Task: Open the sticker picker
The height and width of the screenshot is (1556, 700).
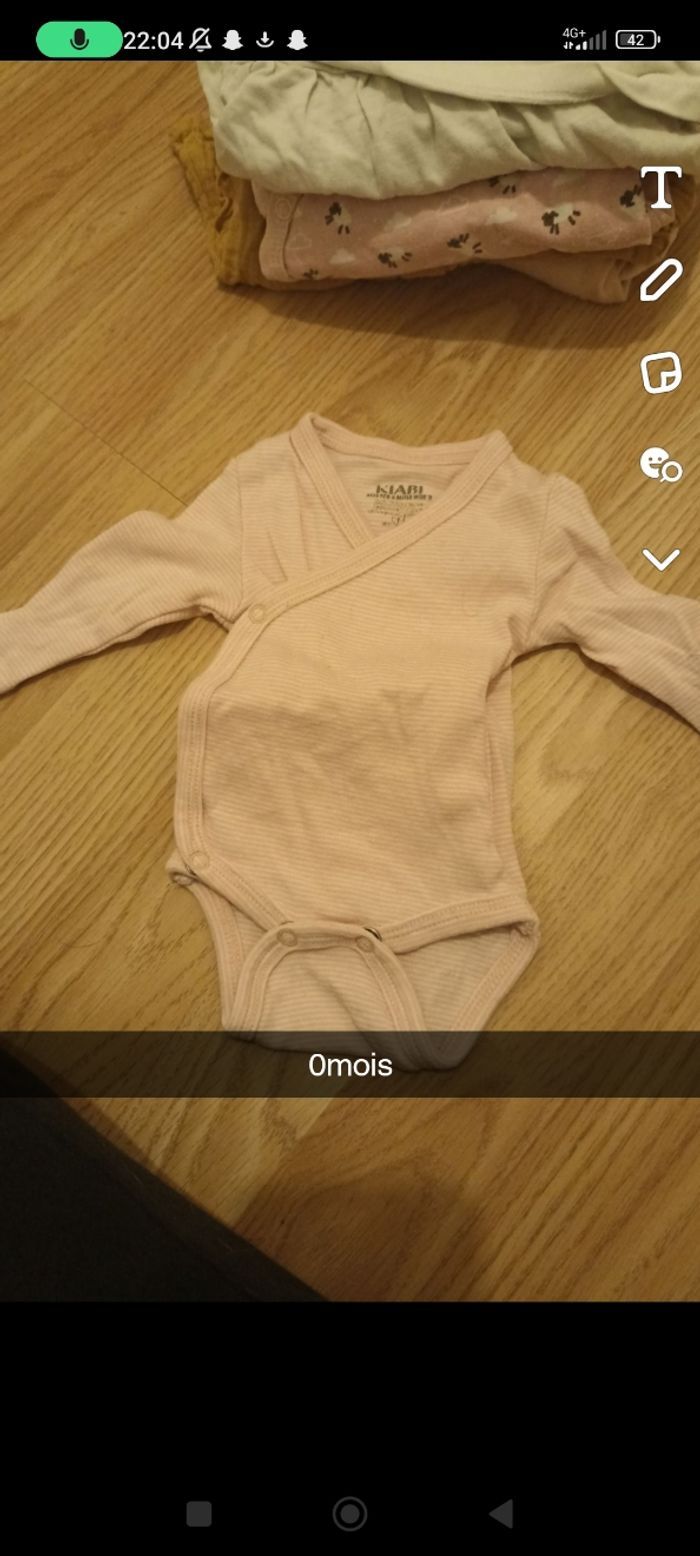Action: pos(661,372)
